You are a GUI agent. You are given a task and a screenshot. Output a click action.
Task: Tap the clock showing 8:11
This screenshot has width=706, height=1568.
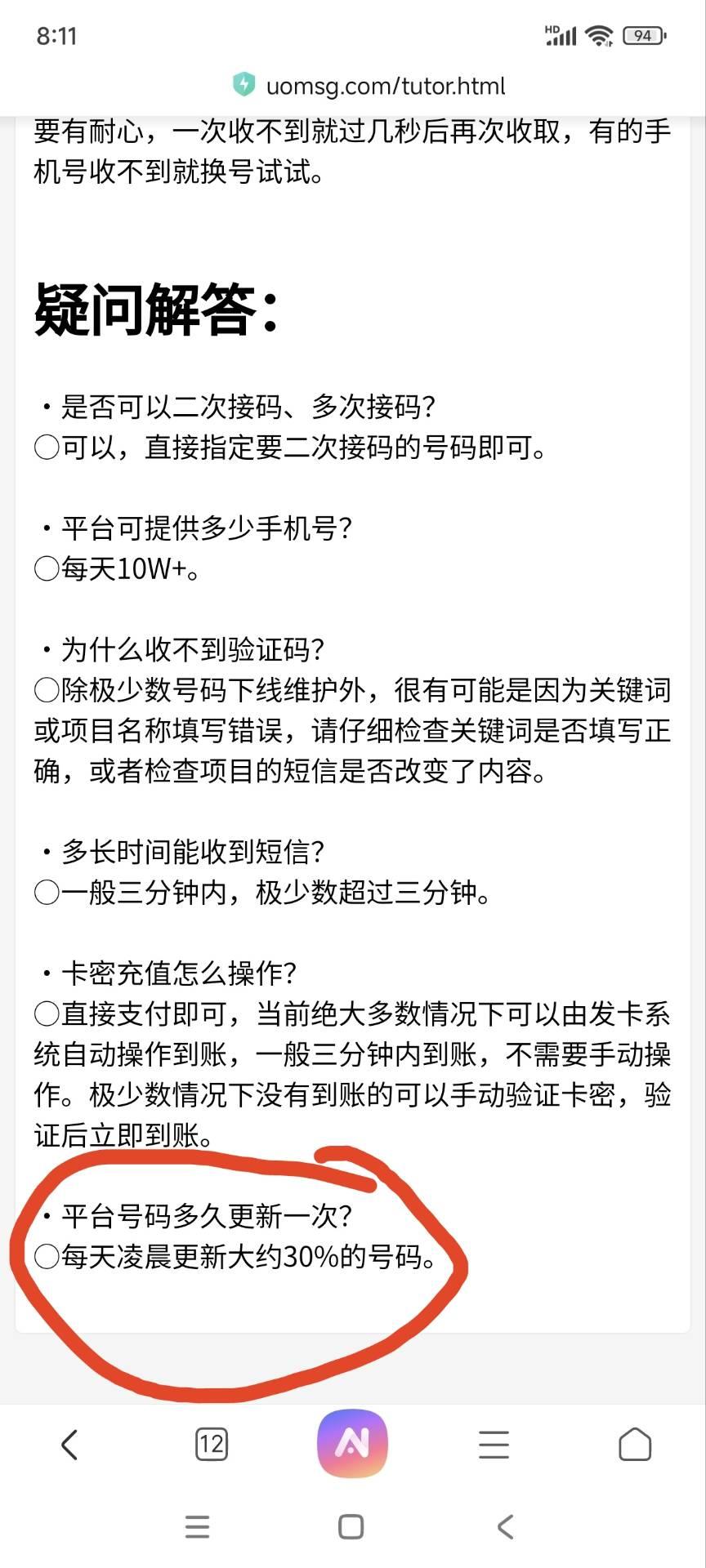point(56,36)
